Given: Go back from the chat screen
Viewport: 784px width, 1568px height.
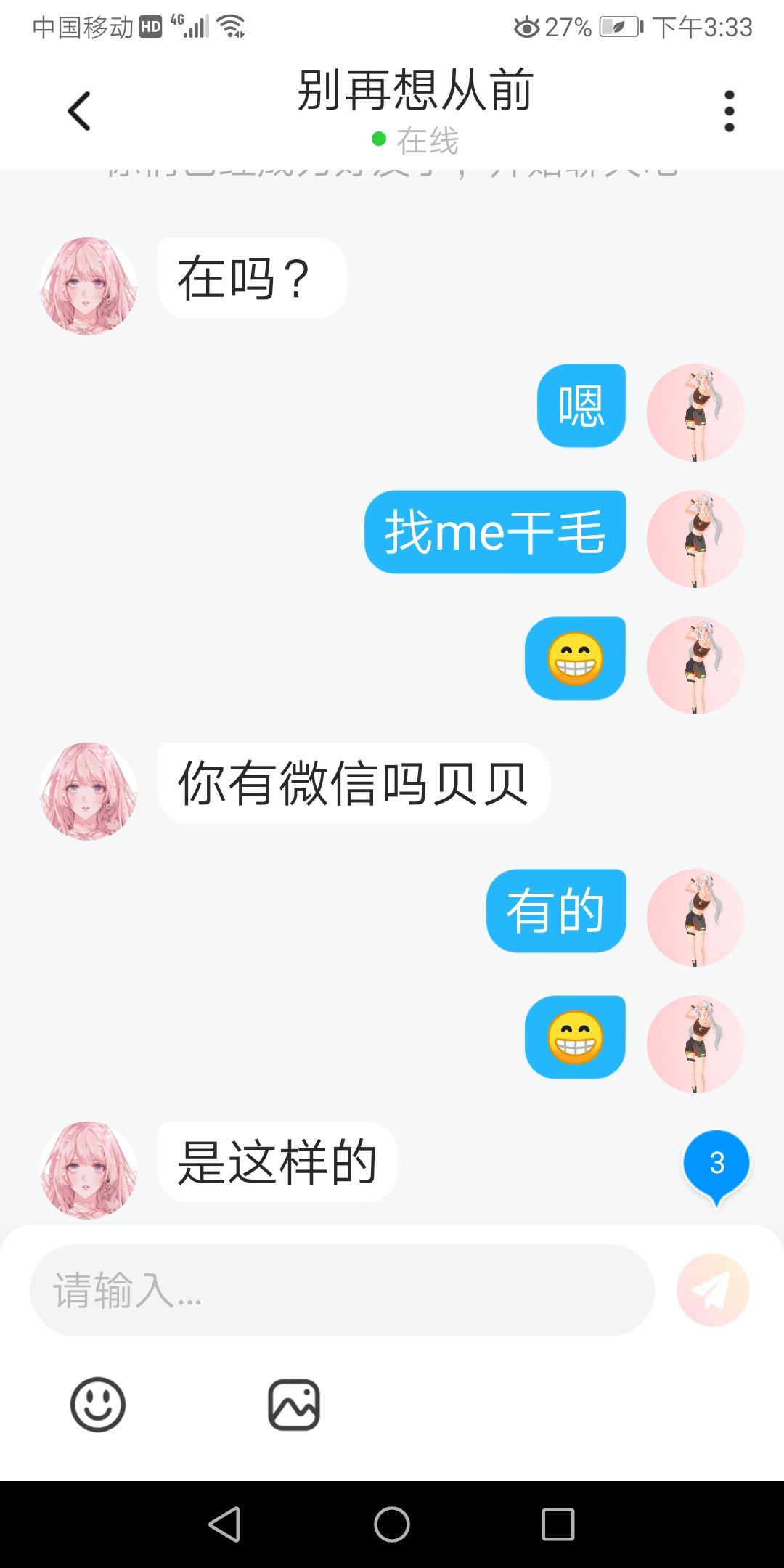Looking at the screenshot, I should [79, 111].
